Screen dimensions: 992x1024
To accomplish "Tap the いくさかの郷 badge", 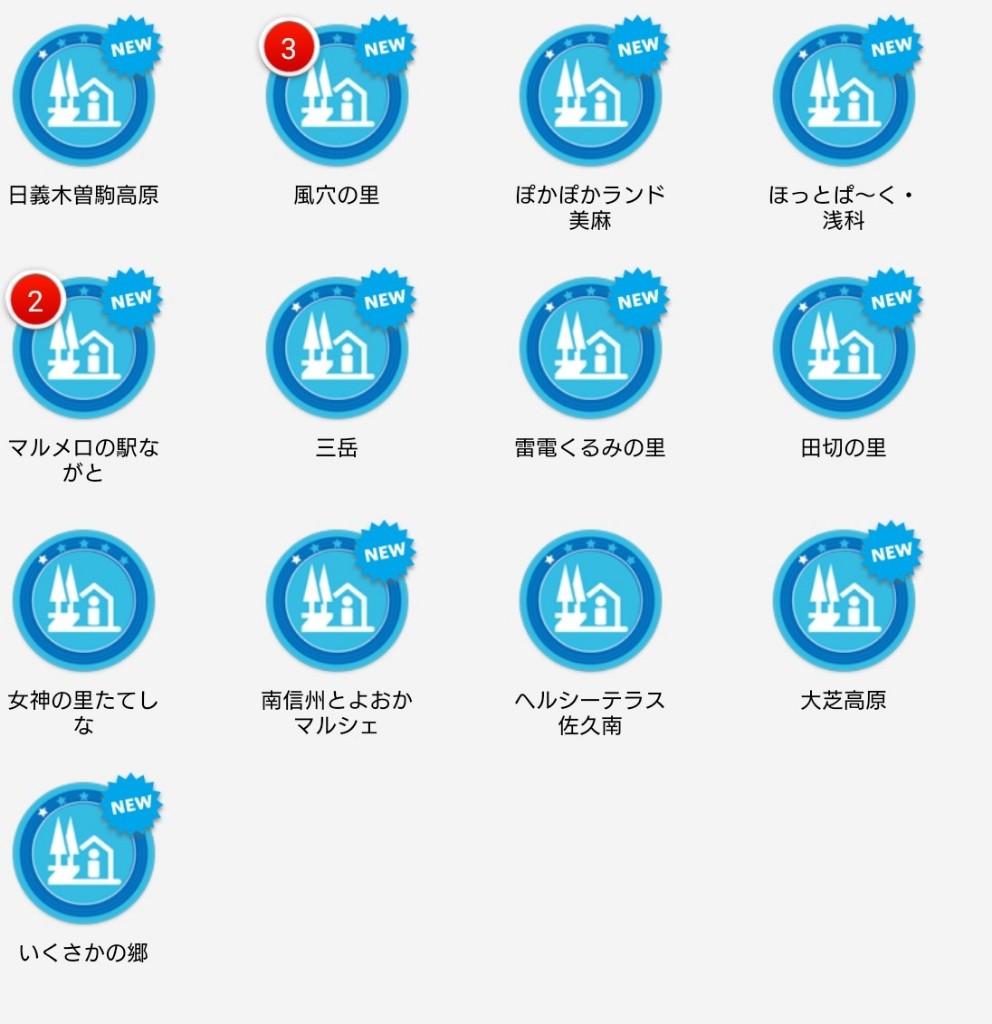I will (83, 853).
